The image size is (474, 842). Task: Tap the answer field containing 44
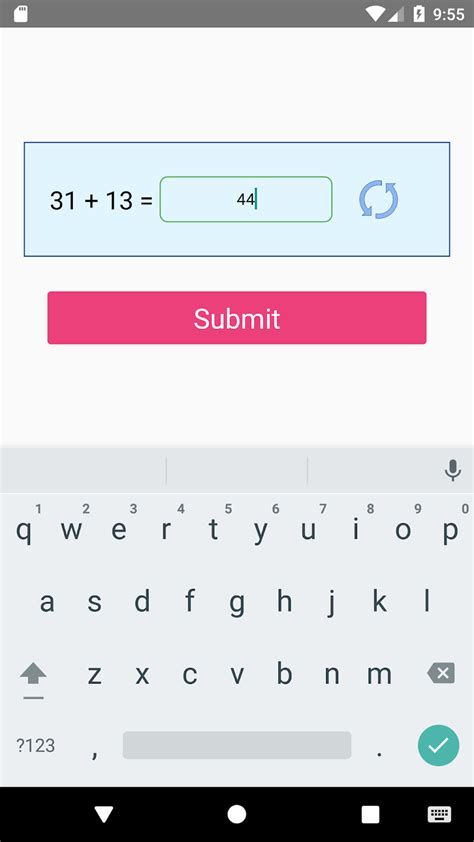pyautogui.click(x=246, y=199)
